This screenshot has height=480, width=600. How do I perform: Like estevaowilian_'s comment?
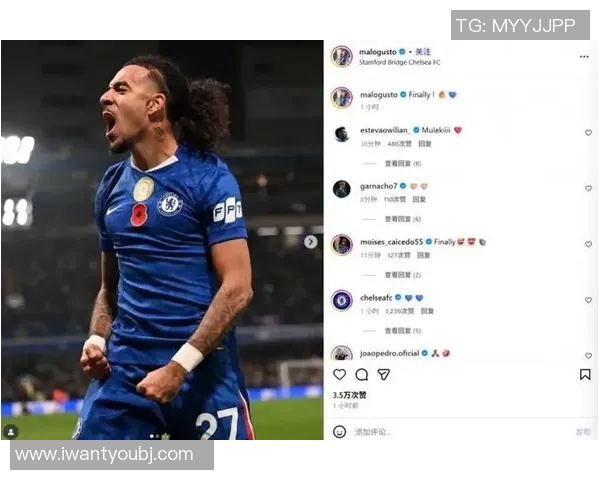click(588, 133)
